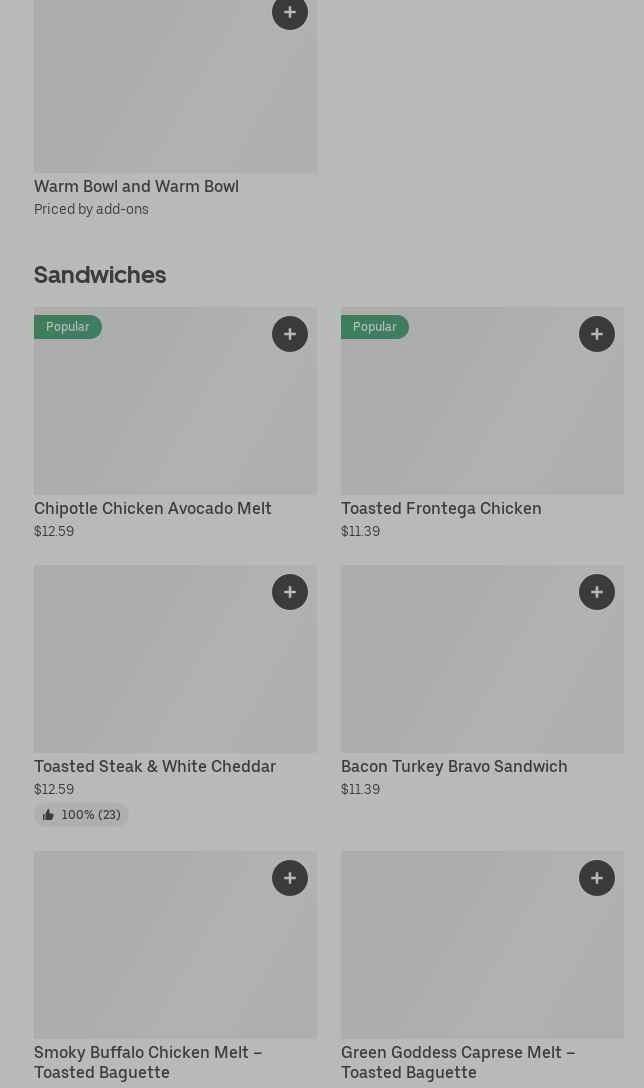Add Smoky Buffalo Chicken Melt to cart
644x1088 pixels.
tap(289, 878)
